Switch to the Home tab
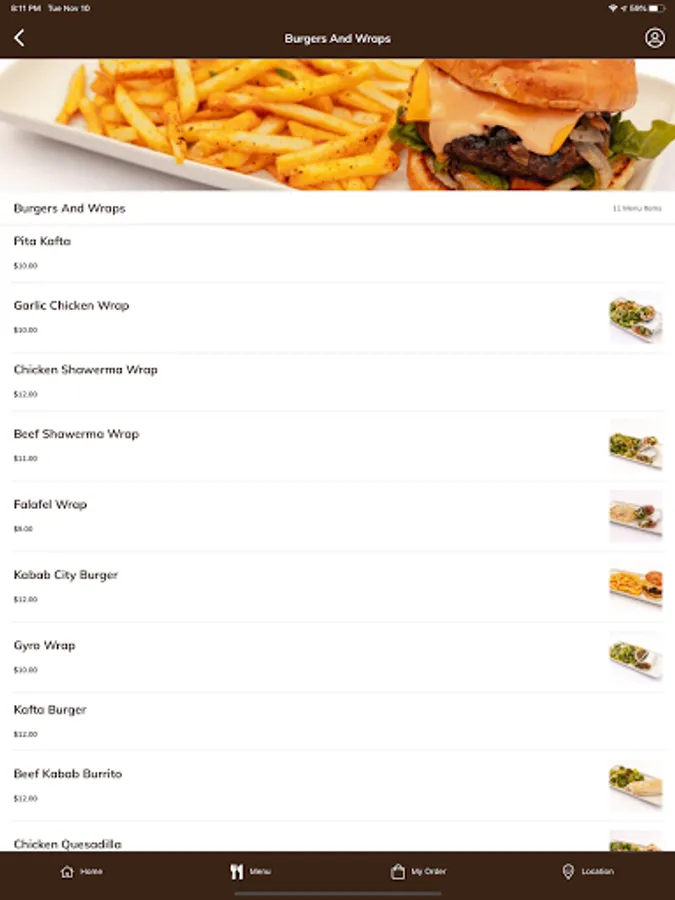The width and height of the screenshot is (675, 900). [x=81, y=871]
